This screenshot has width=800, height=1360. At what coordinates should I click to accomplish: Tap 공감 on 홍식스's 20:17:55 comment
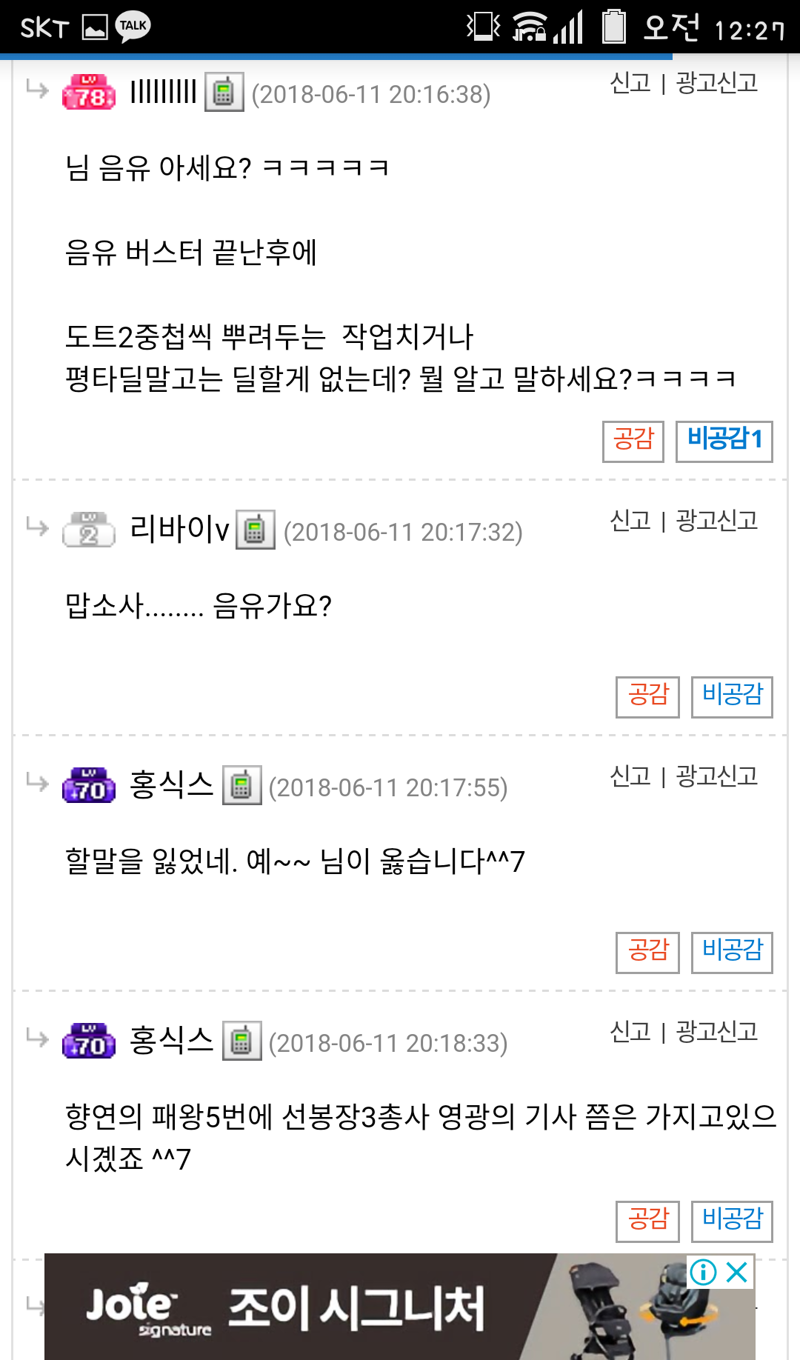[x=647, y=952]
